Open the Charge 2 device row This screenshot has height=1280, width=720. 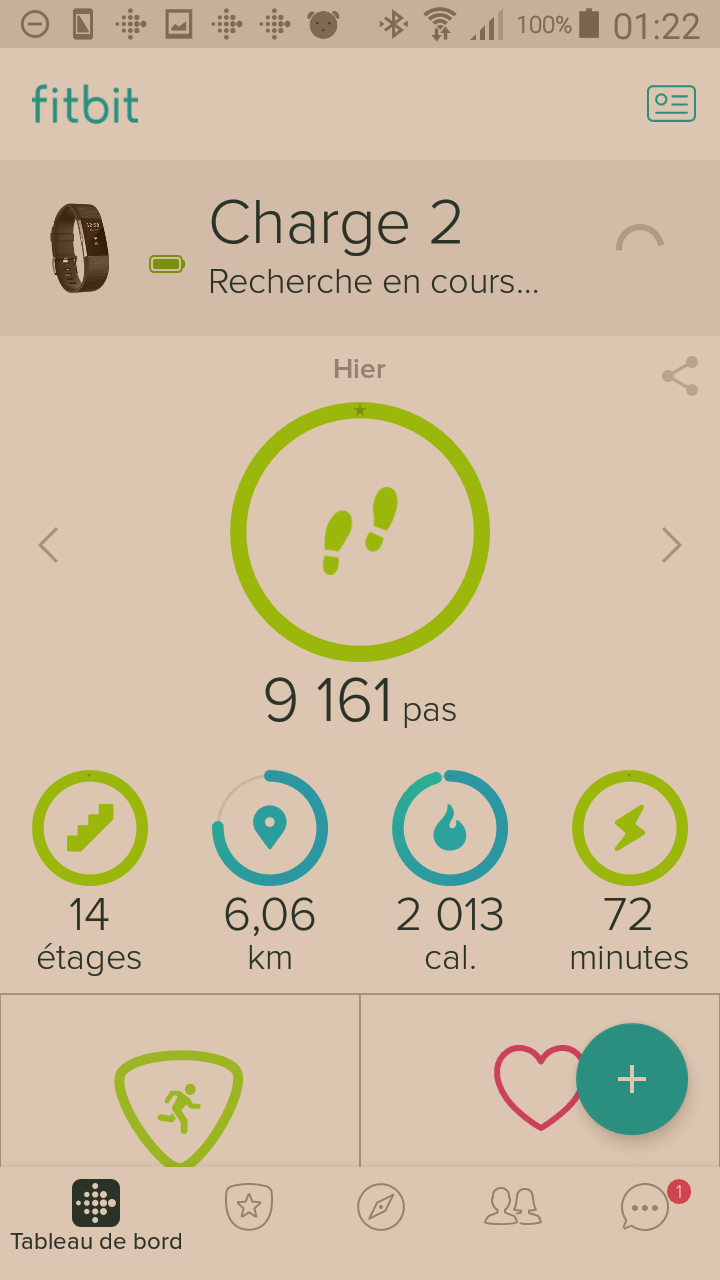pos(360,248)
